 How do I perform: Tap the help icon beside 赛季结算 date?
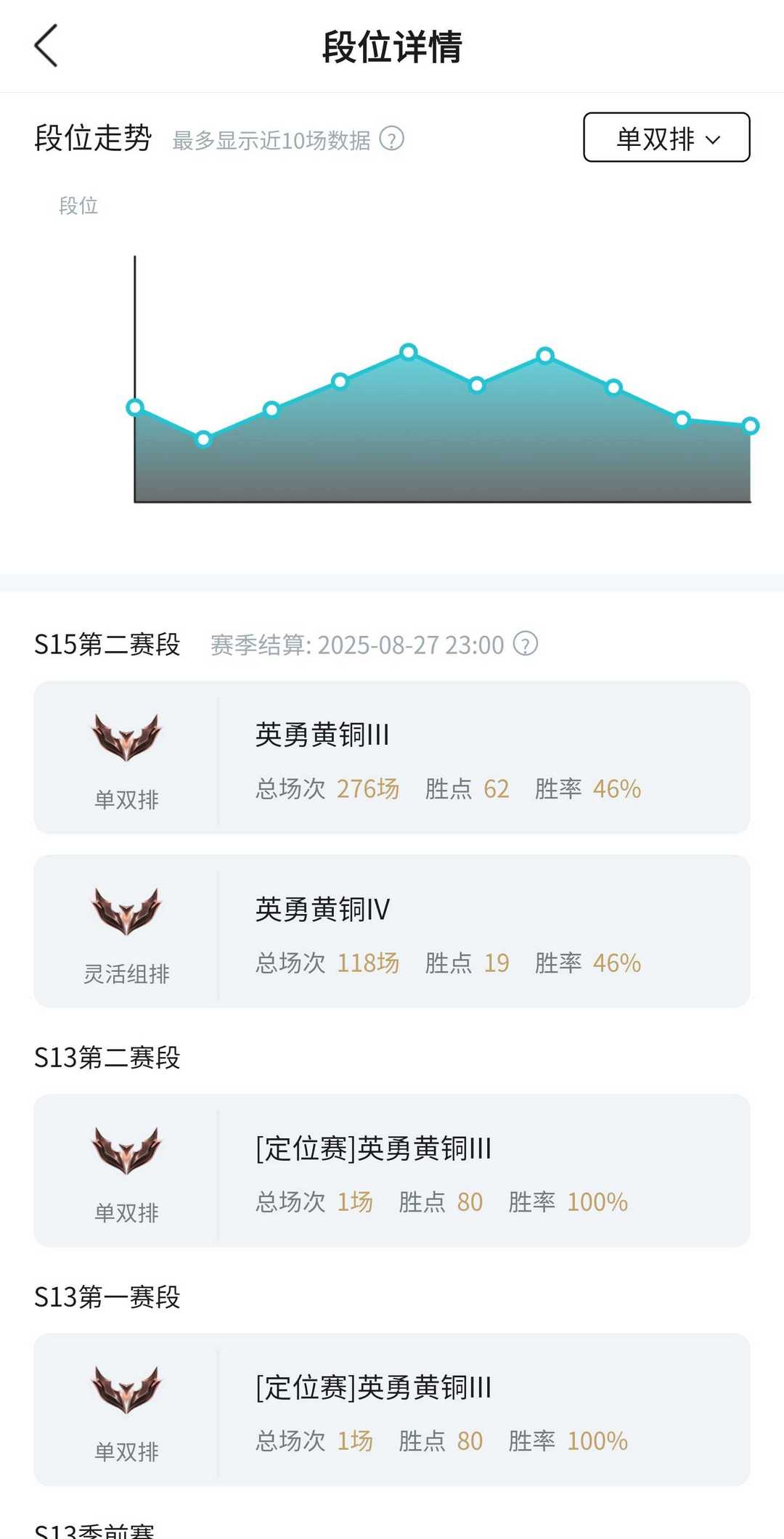(x=526, y=643)
